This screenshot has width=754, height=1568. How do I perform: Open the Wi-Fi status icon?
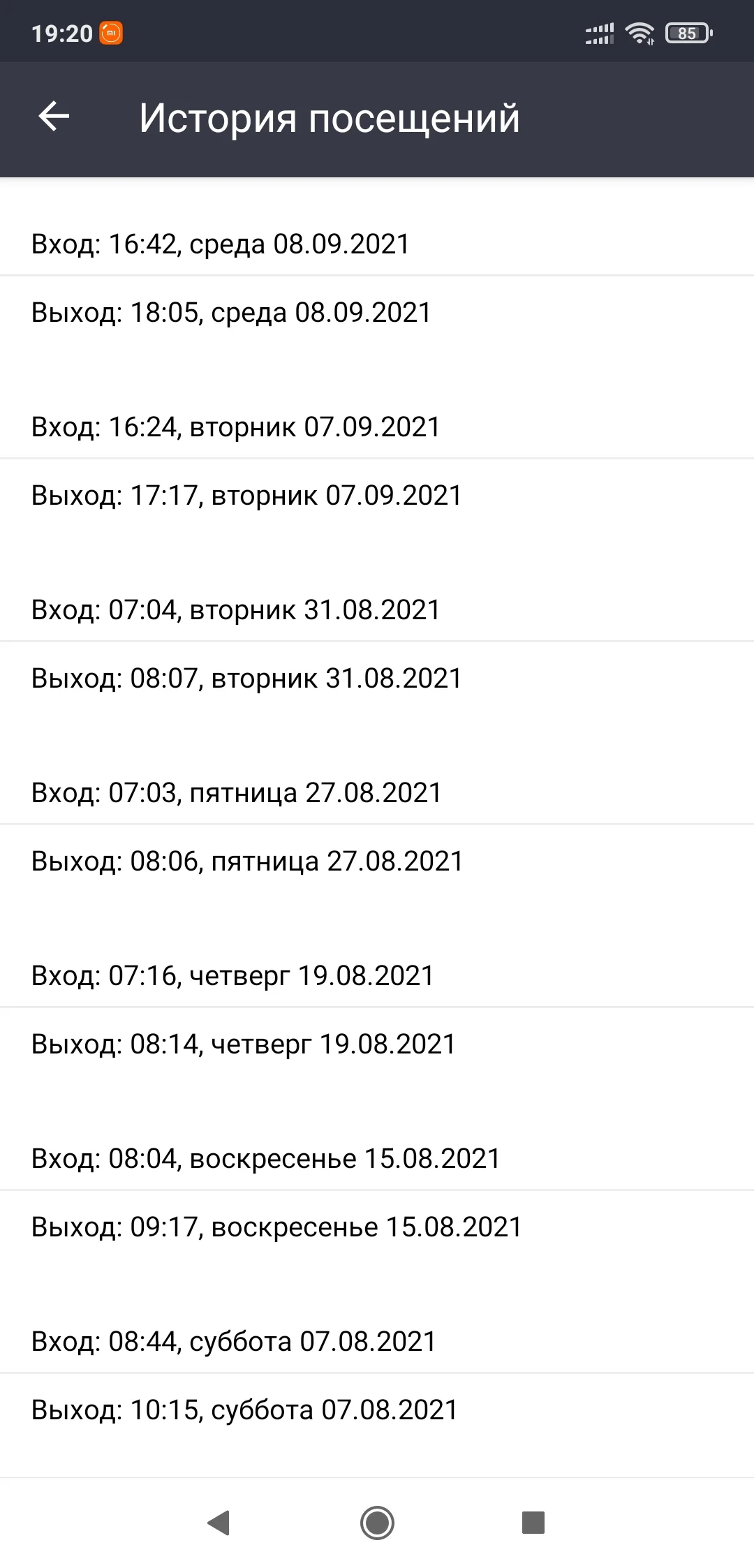640,31
